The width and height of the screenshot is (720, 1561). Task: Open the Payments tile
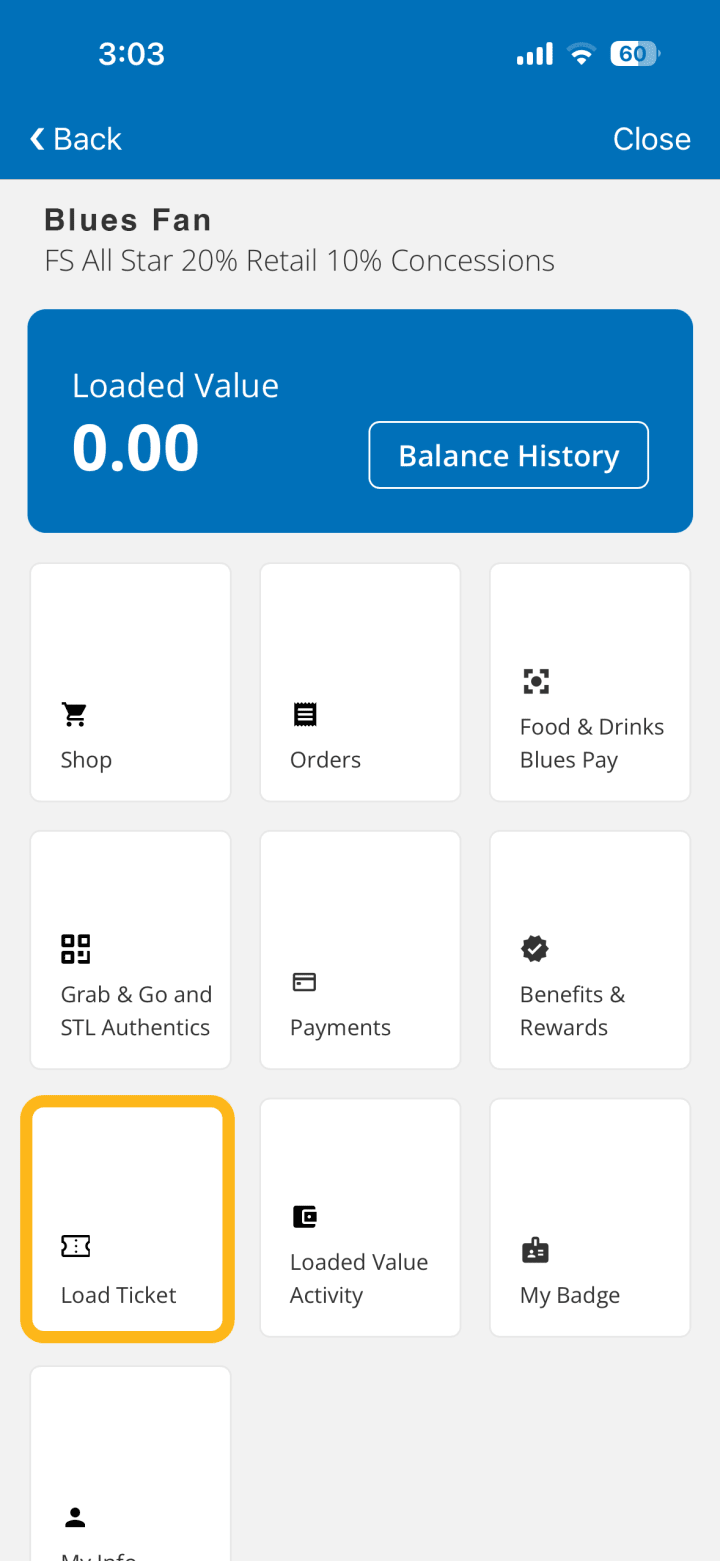point(360,950)
